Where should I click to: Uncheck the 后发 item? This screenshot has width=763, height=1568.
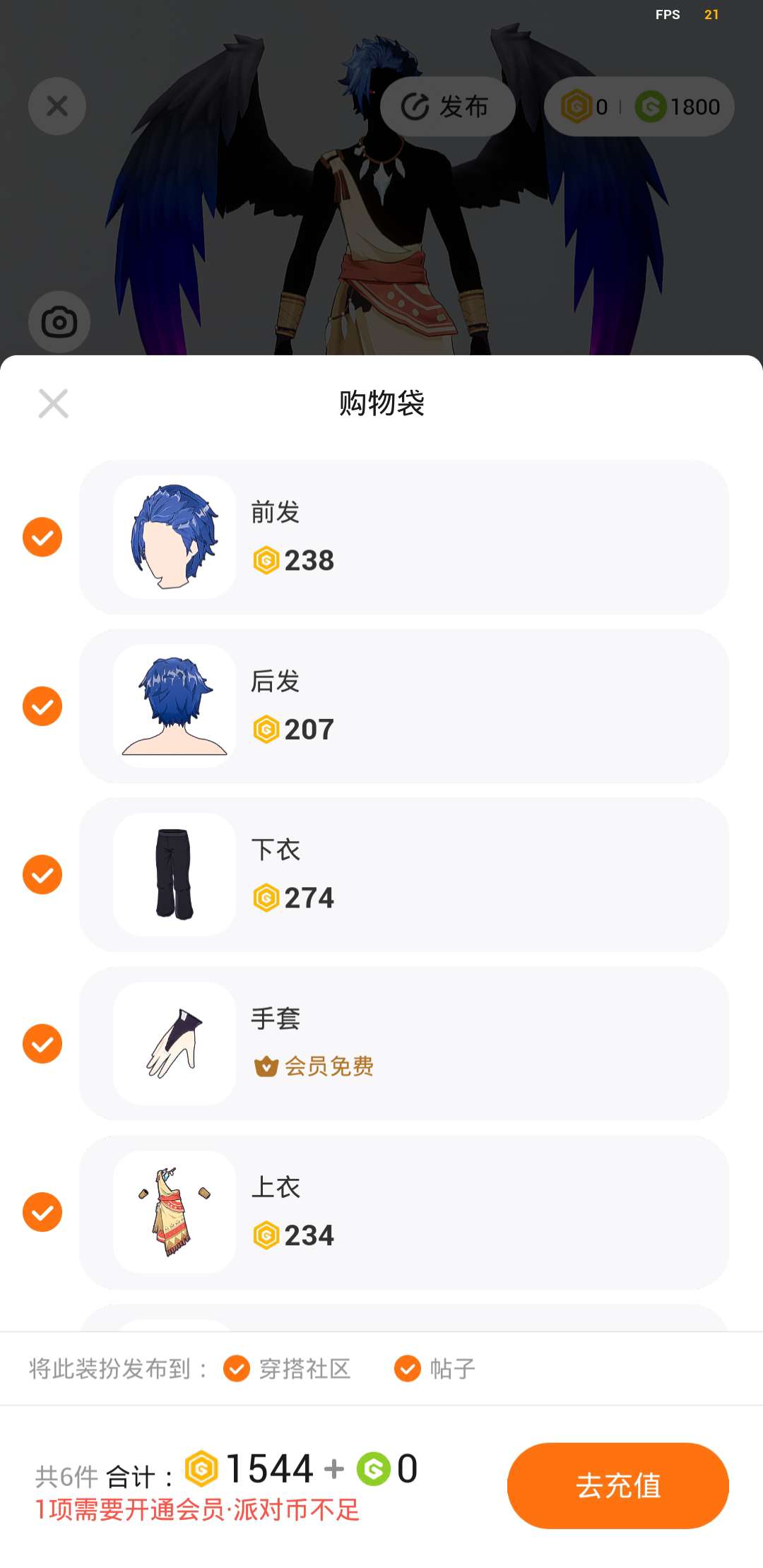pos(42,706)
